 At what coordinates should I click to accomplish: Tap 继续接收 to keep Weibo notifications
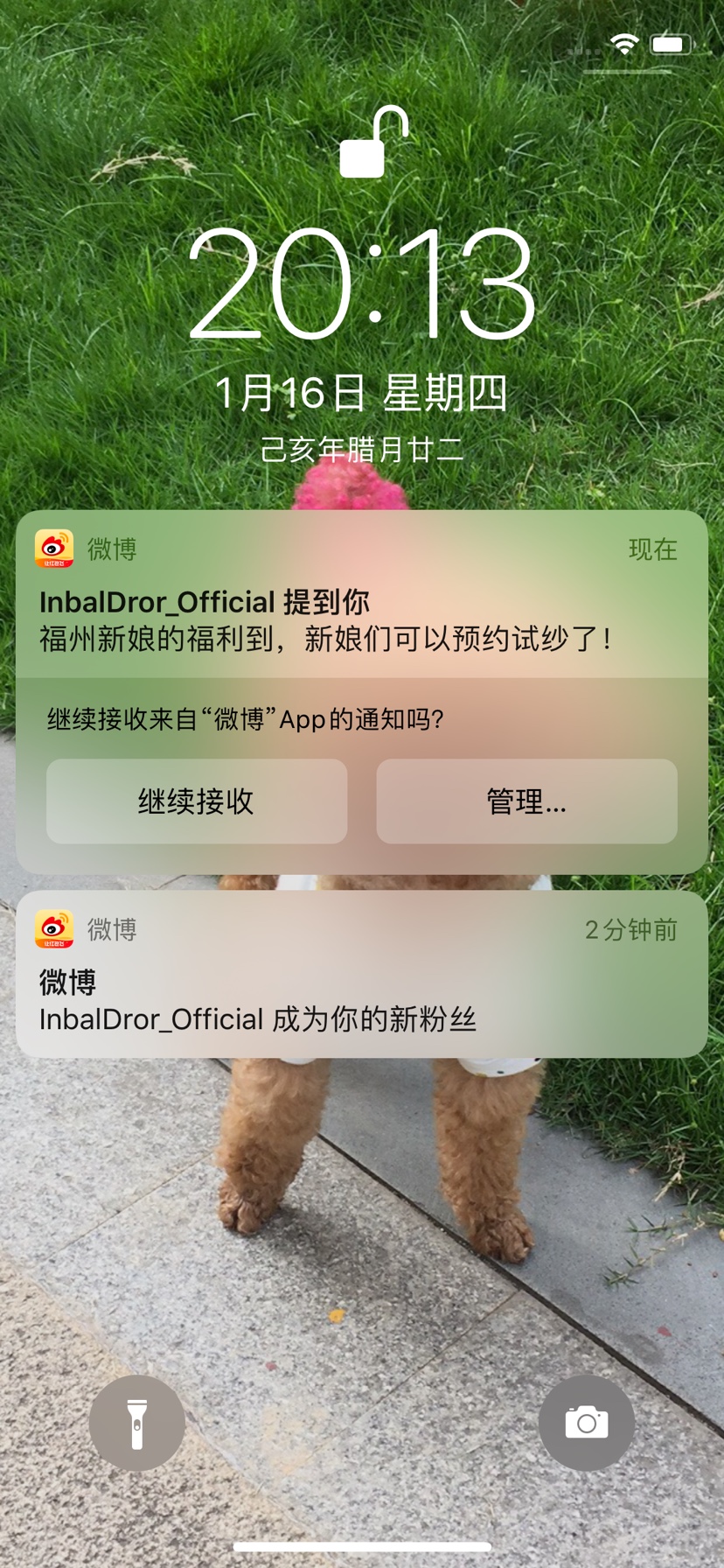point(197,801)
